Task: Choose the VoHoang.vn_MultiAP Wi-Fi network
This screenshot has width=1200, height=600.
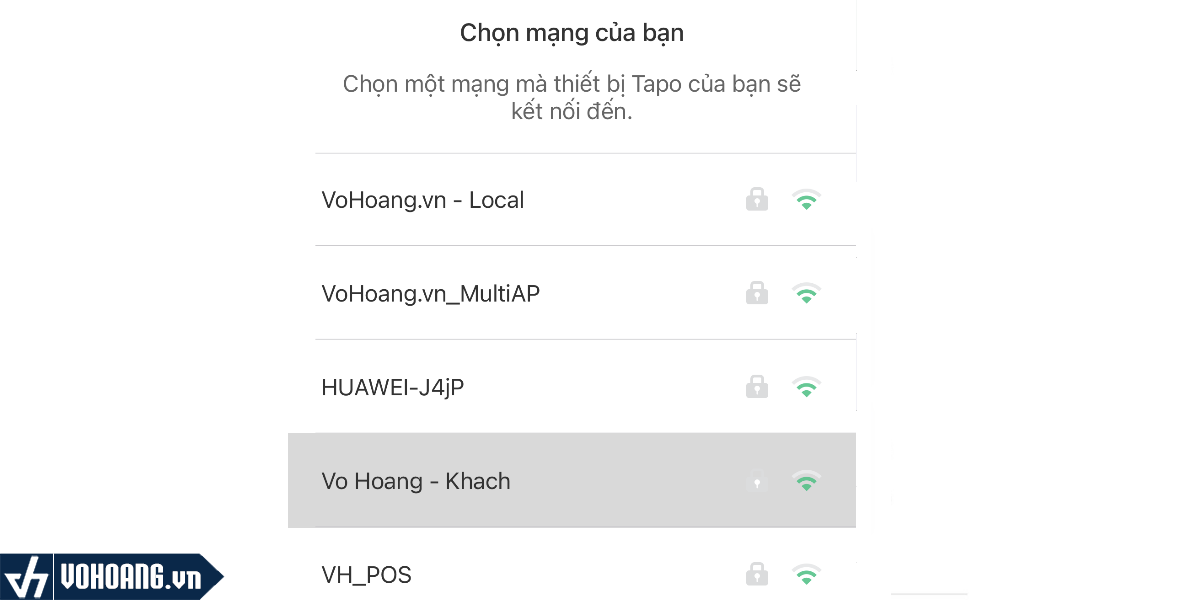Action: tap(431, 294)
